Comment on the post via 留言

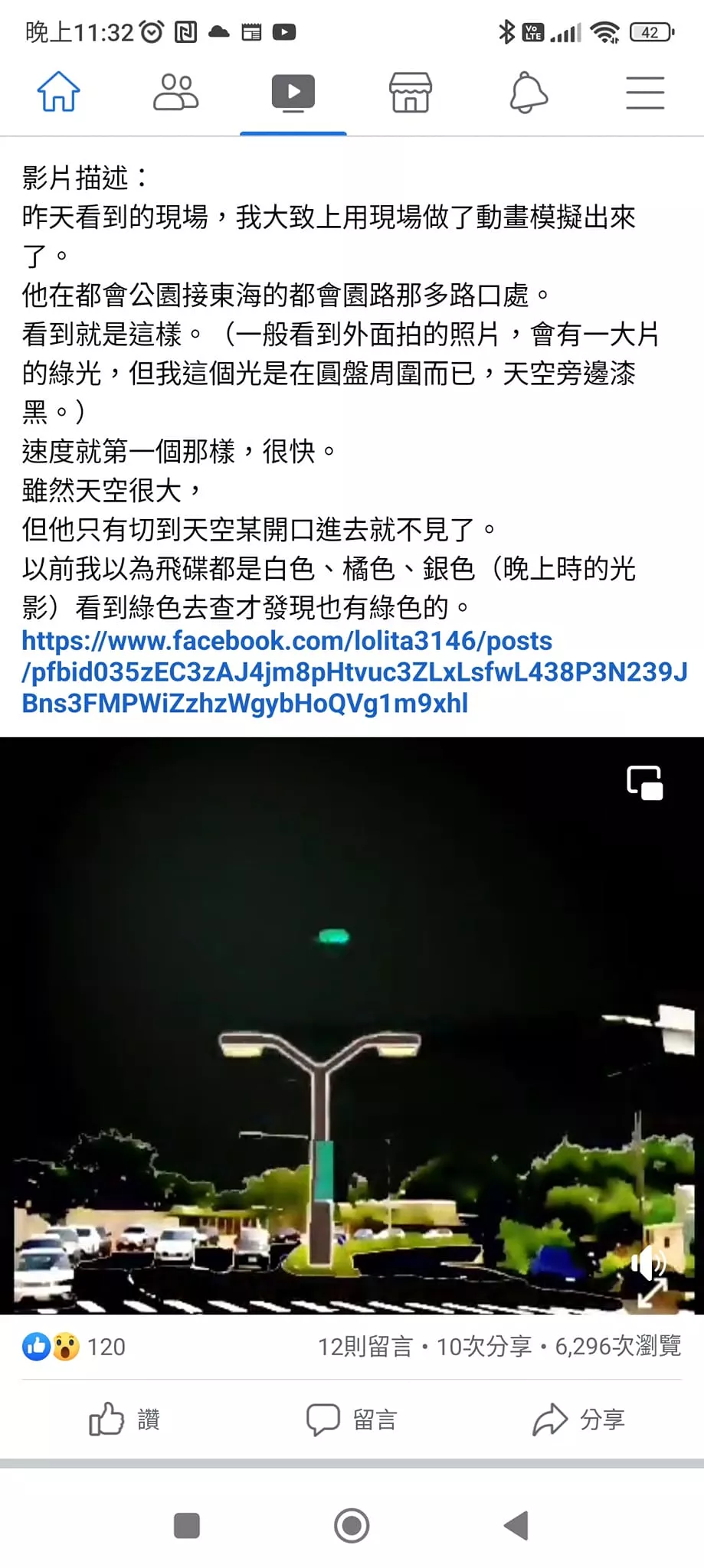tap(352, 1419)
